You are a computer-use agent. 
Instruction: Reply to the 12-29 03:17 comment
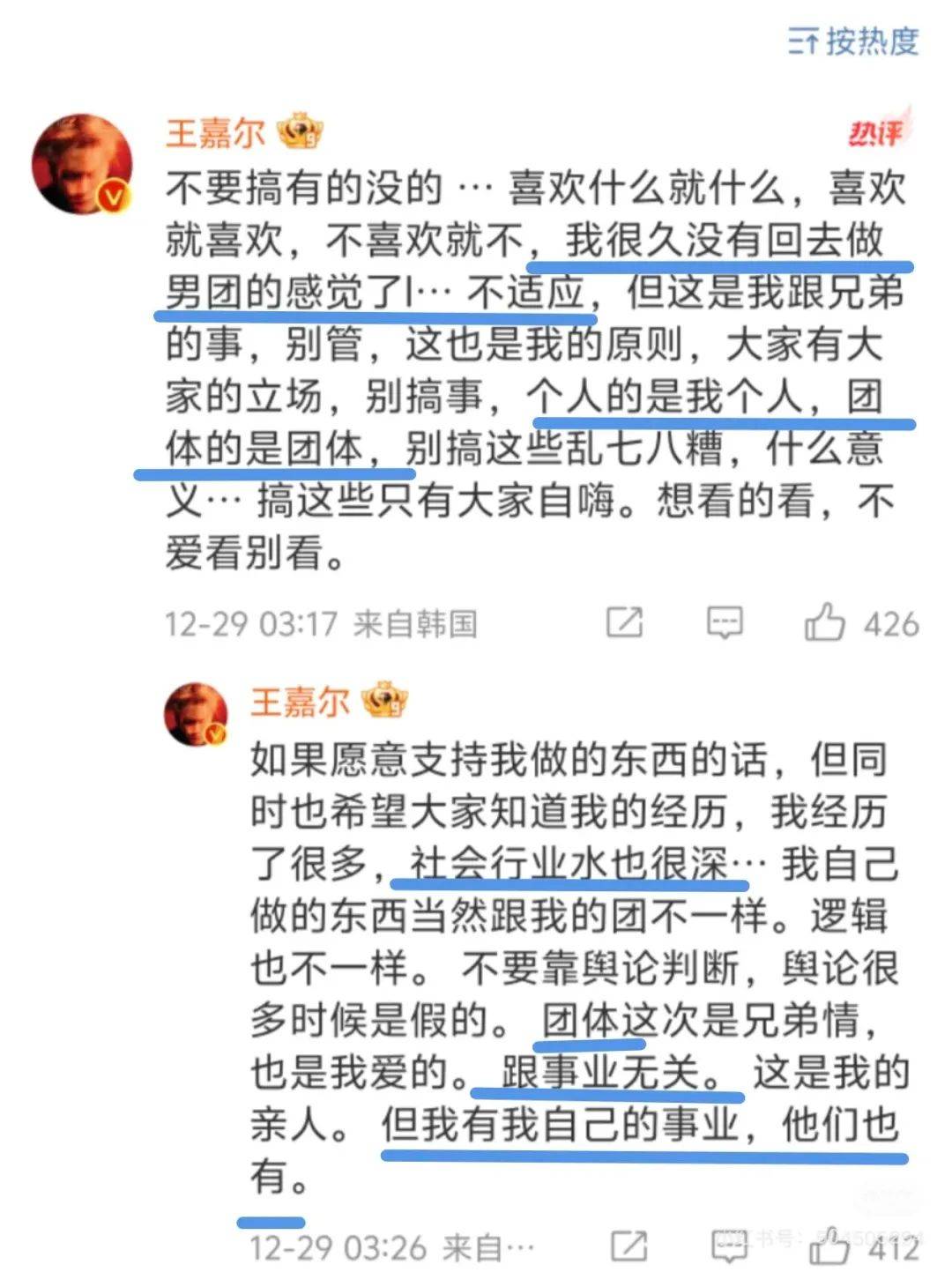click(x=725, y=622)
